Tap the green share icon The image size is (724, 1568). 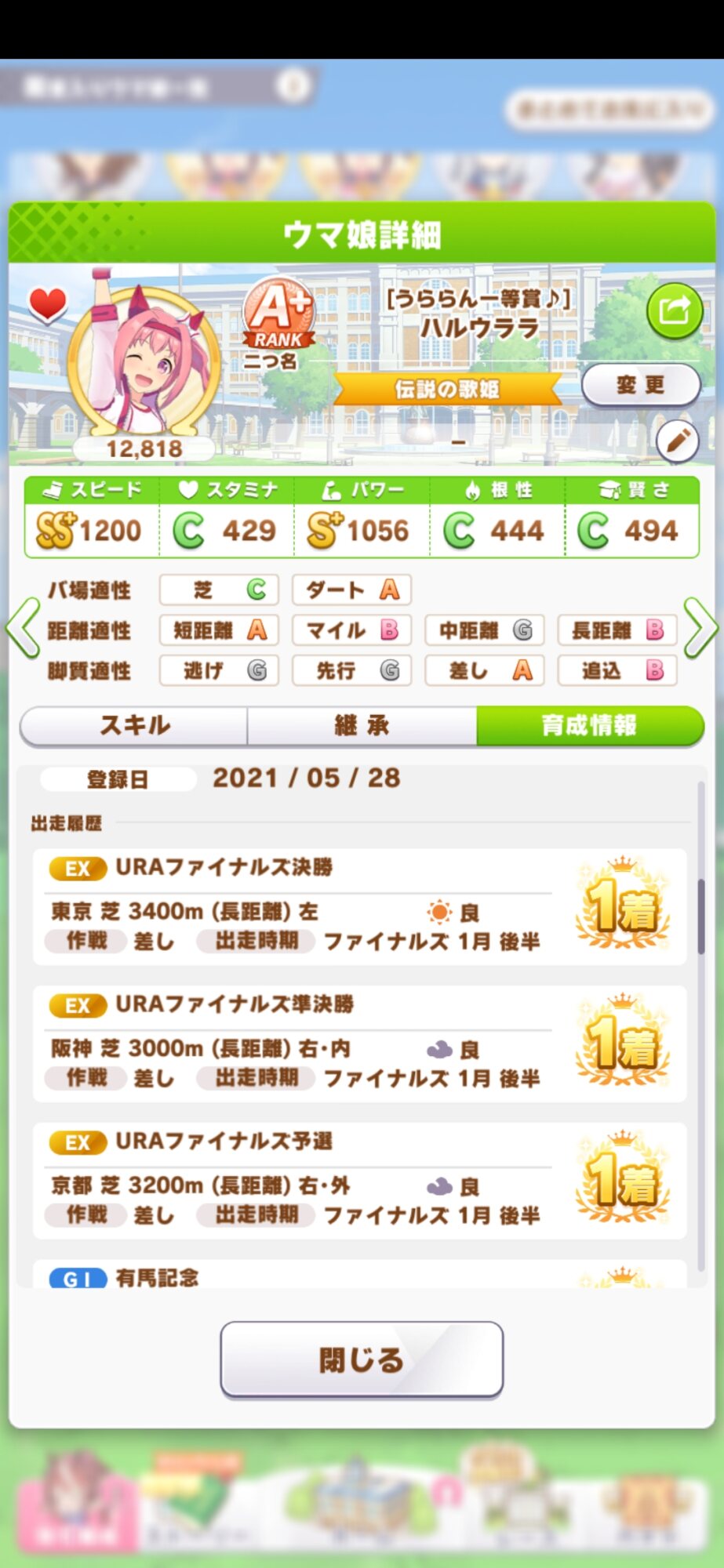click(675, 311)
